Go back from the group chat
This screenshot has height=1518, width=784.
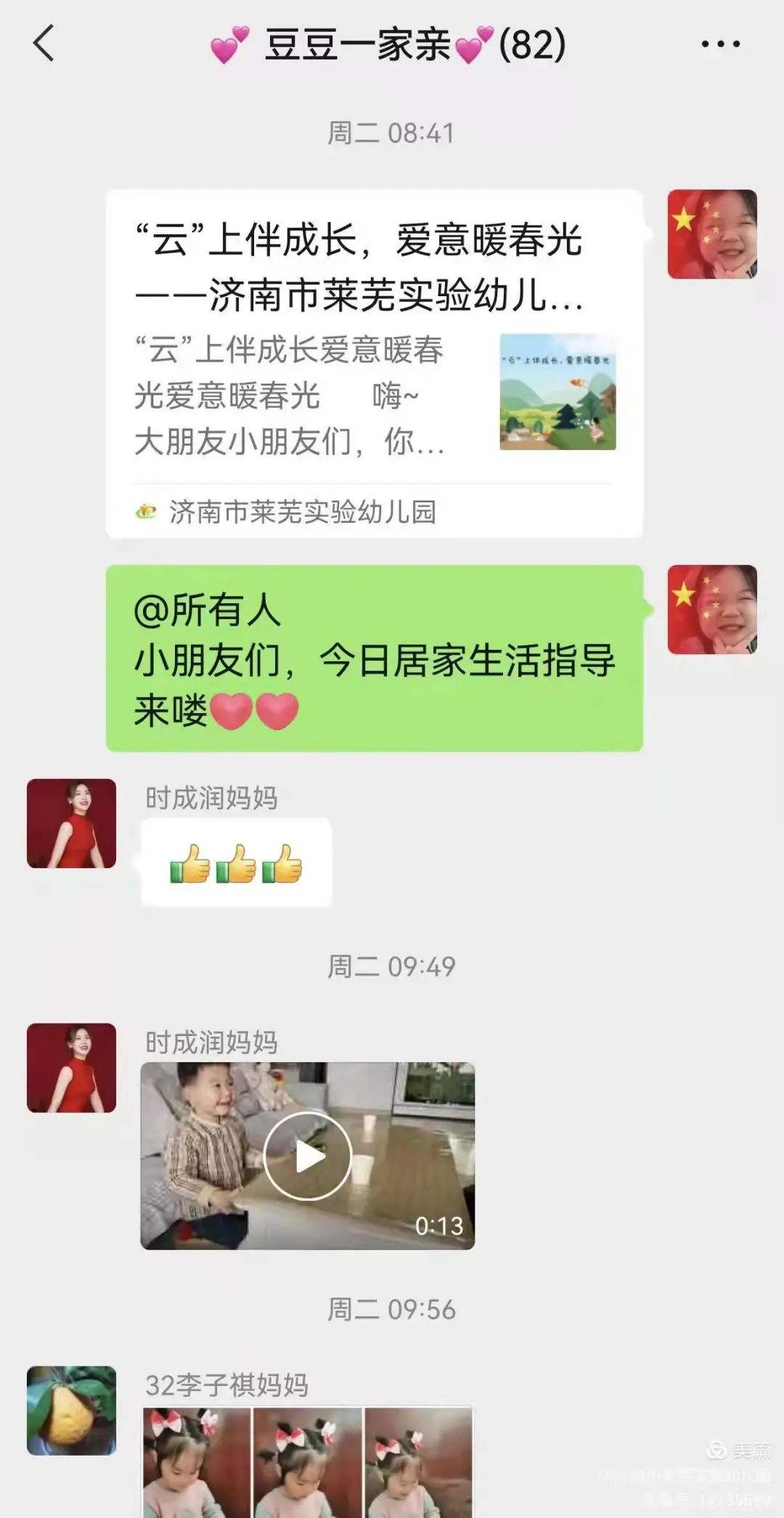tap(44, 44)
